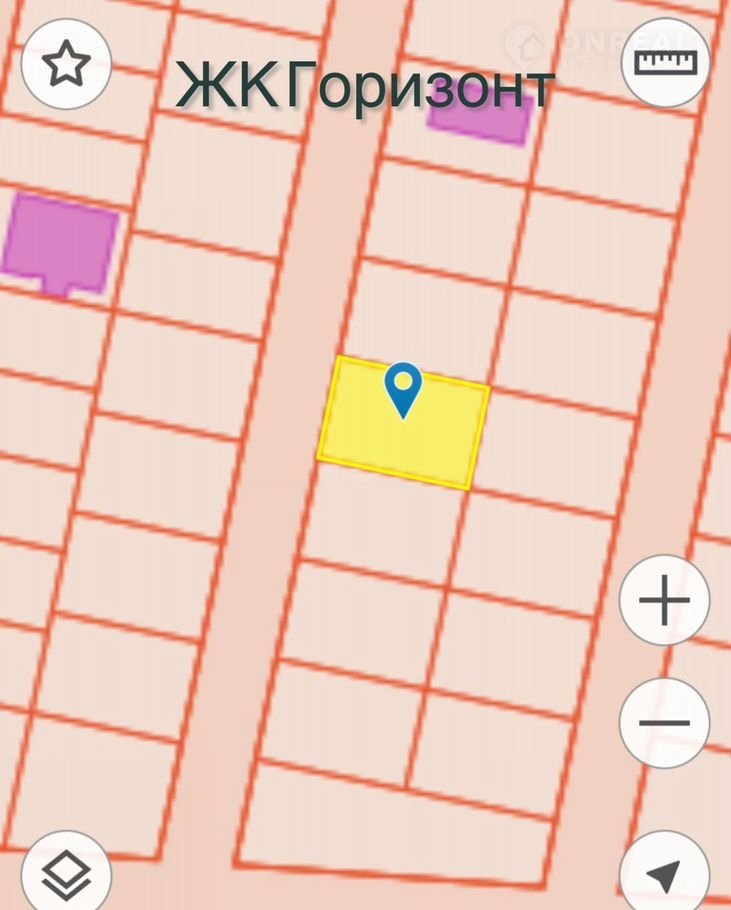731x910 pixels.
Task: Open the map layers selector
Action: 66,873
